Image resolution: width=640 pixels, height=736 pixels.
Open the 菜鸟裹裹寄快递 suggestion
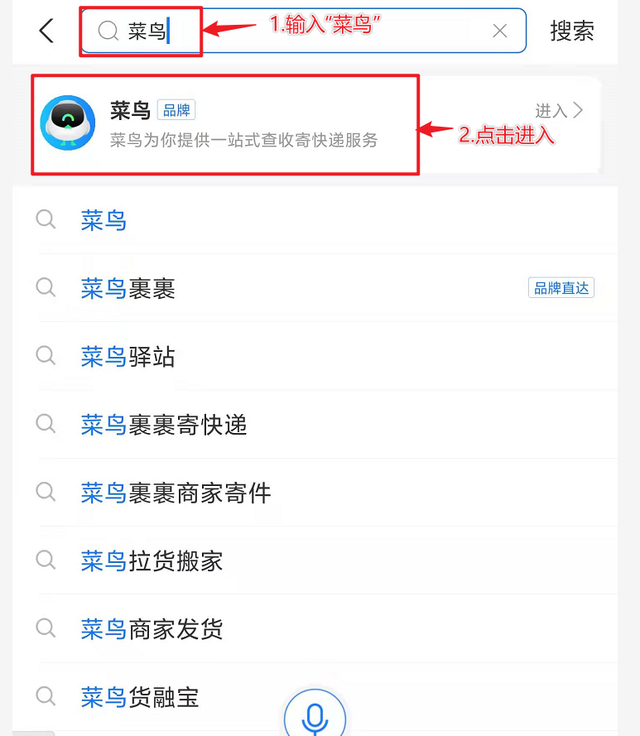[163, 425]
